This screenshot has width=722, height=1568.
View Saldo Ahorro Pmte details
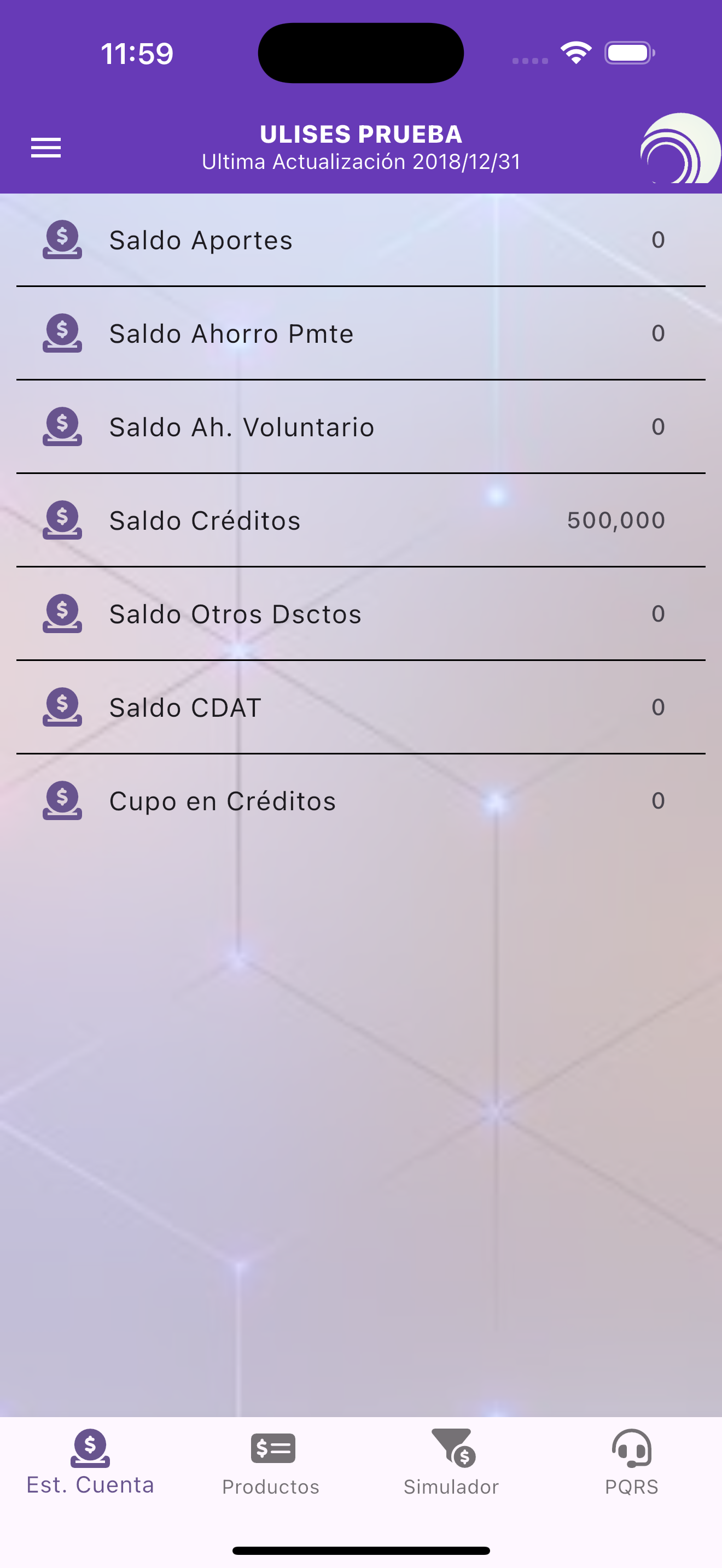pos(361,333)
